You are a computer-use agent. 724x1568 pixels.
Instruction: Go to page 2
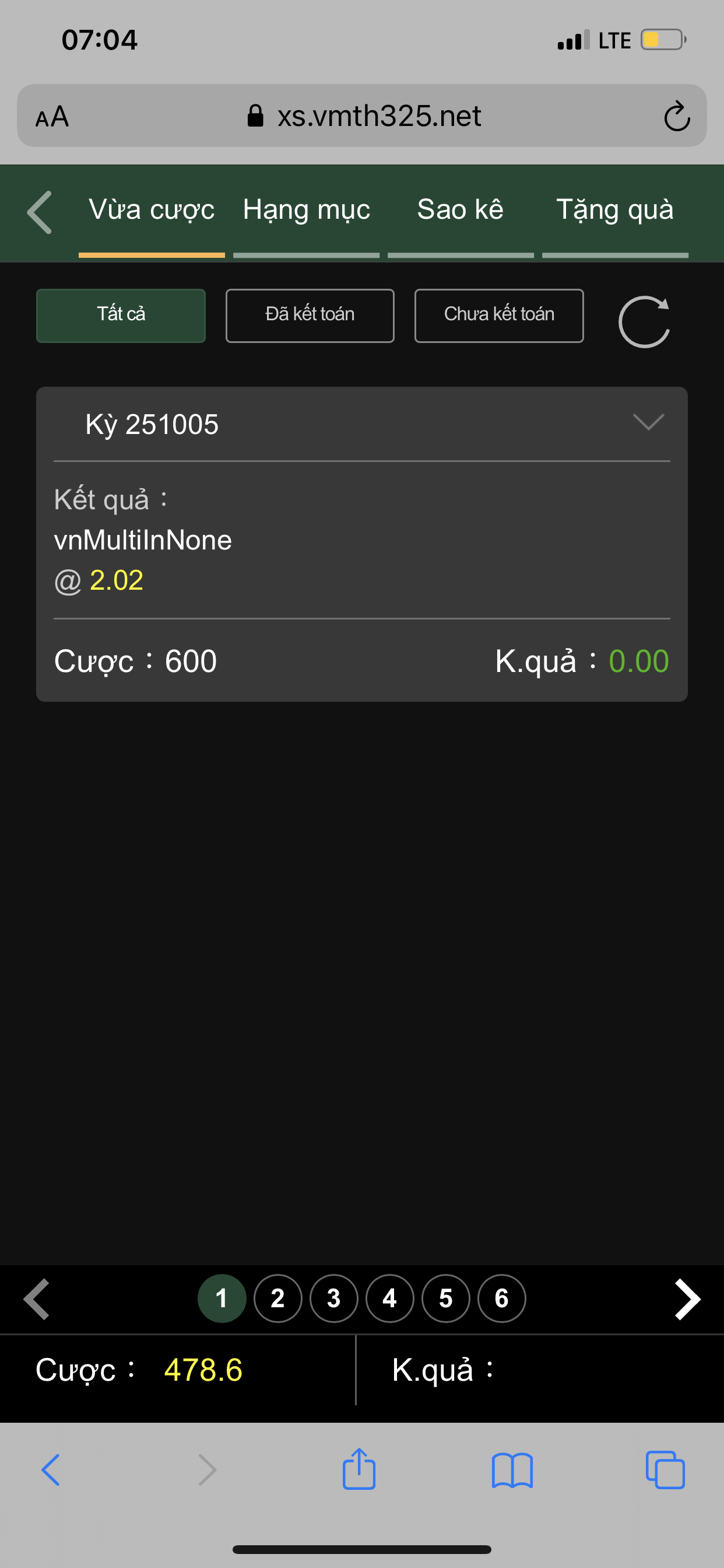coord(277,1298)
